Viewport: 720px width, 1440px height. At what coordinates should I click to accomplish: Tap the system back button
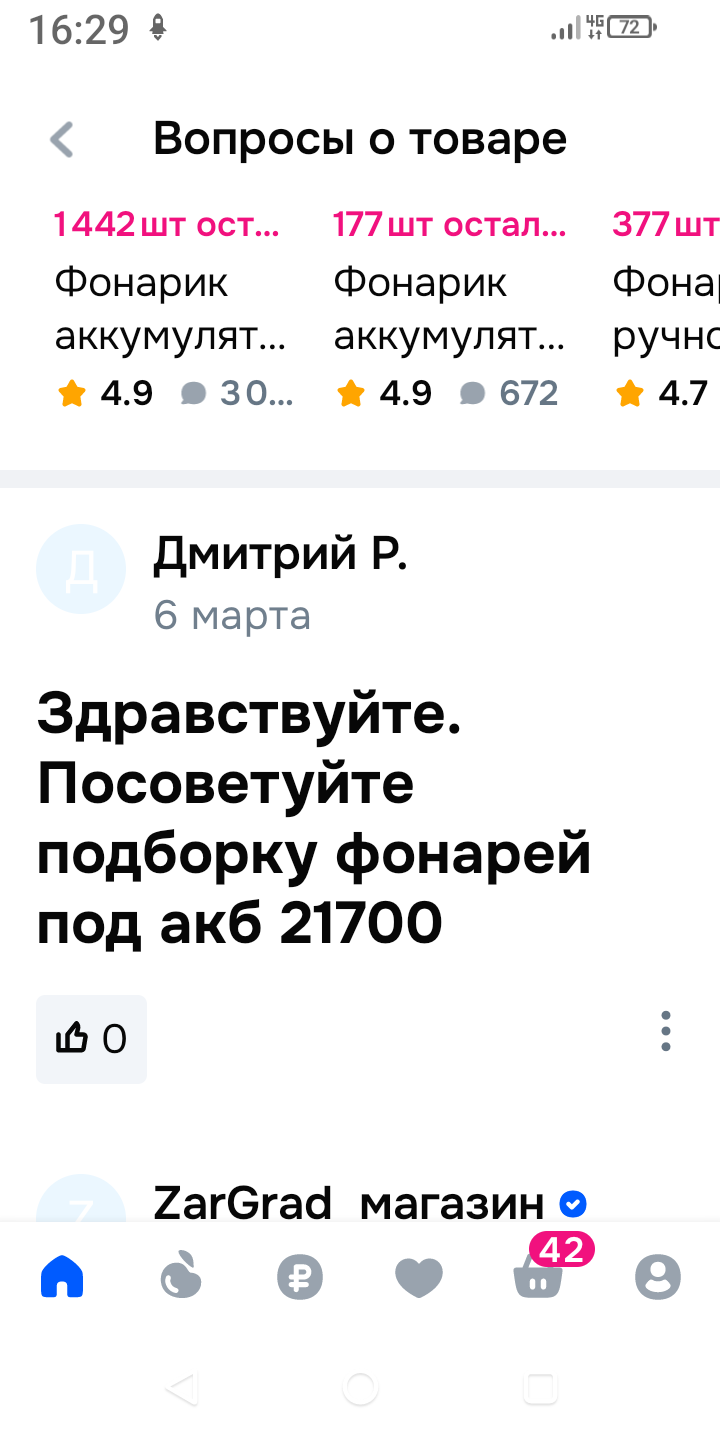coord(181,1388)
